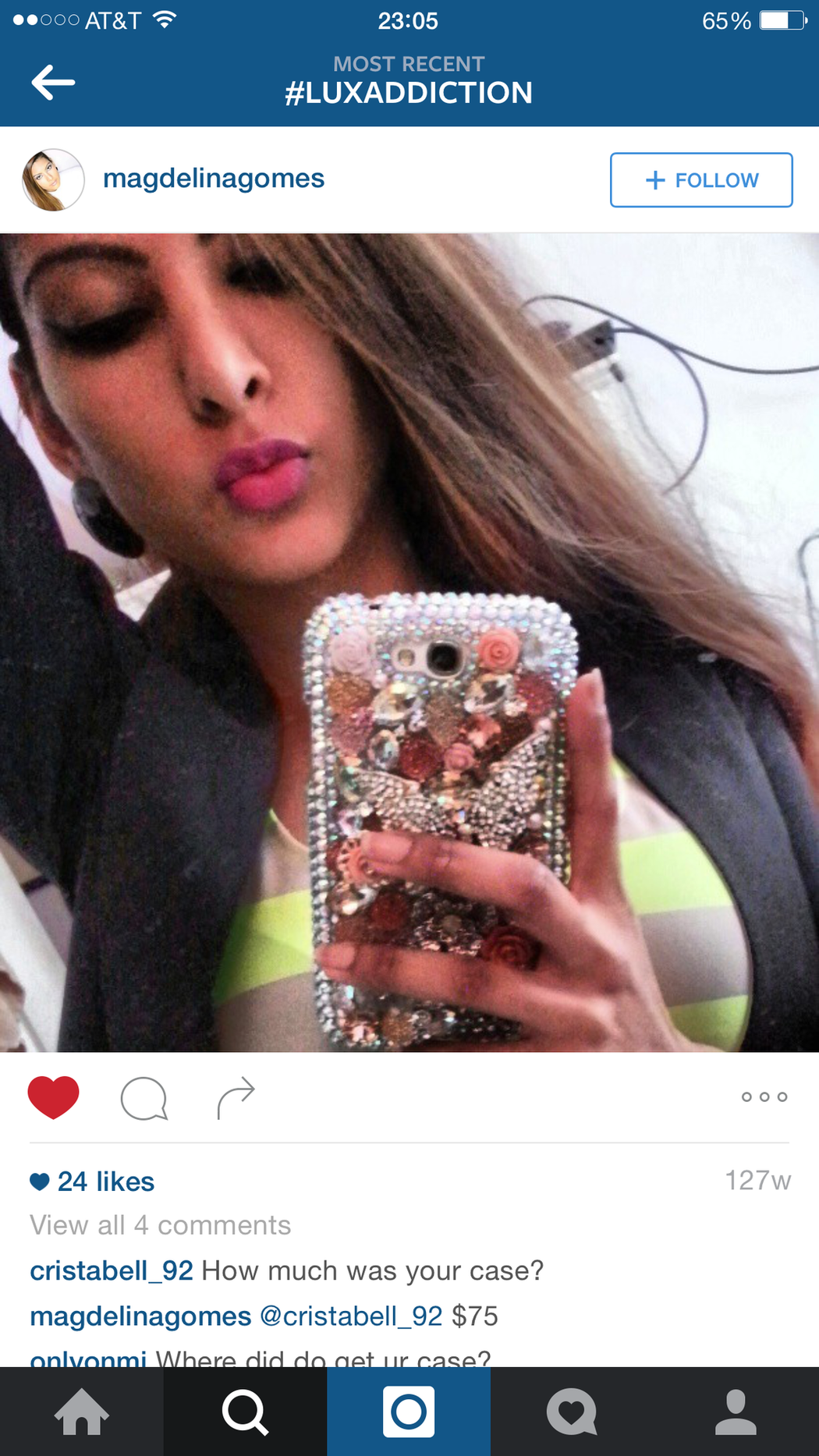Screen dimensions: 819x1456
Task: Follow magdelinagomes
Action: pos(700,180)
